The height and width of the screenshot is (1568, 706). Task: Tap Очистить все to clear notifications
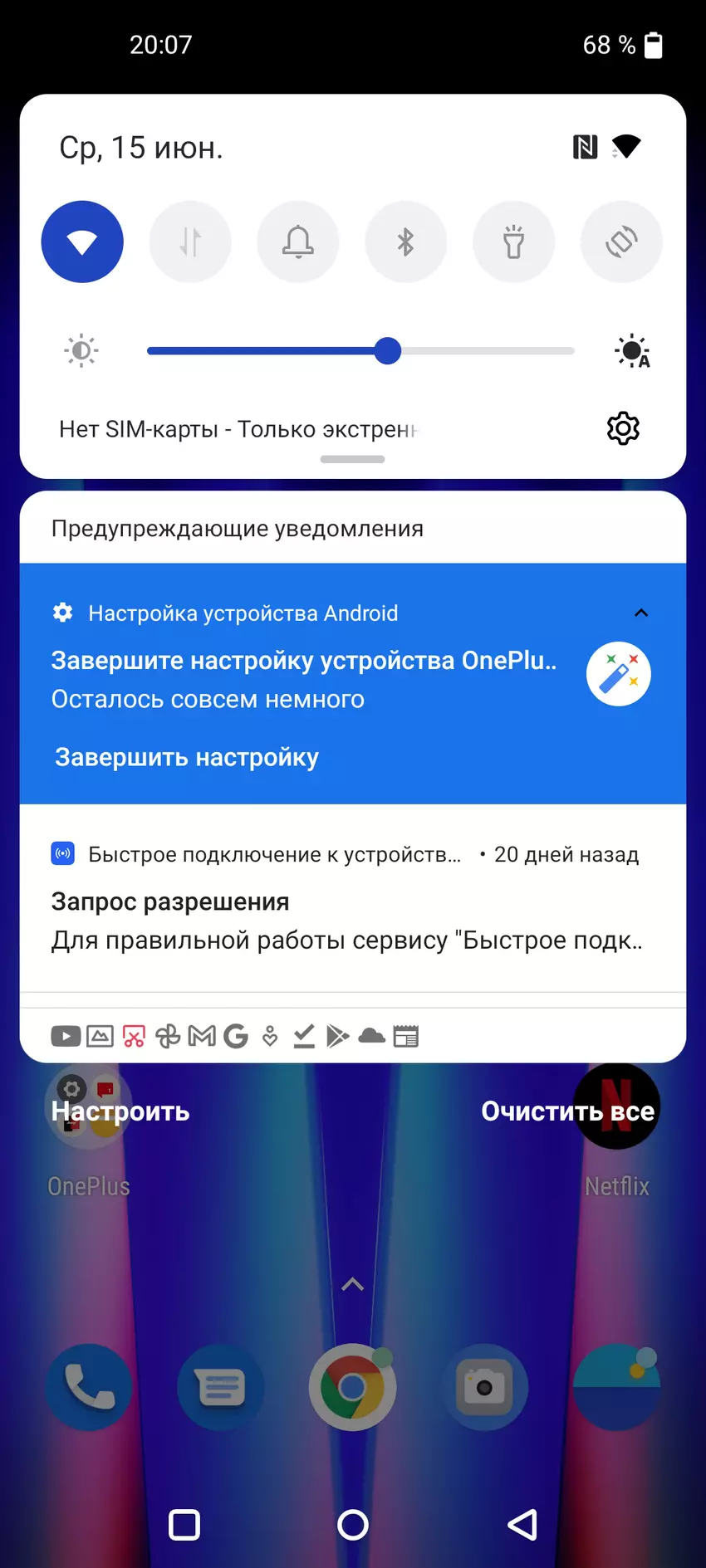coord(567,1111)
